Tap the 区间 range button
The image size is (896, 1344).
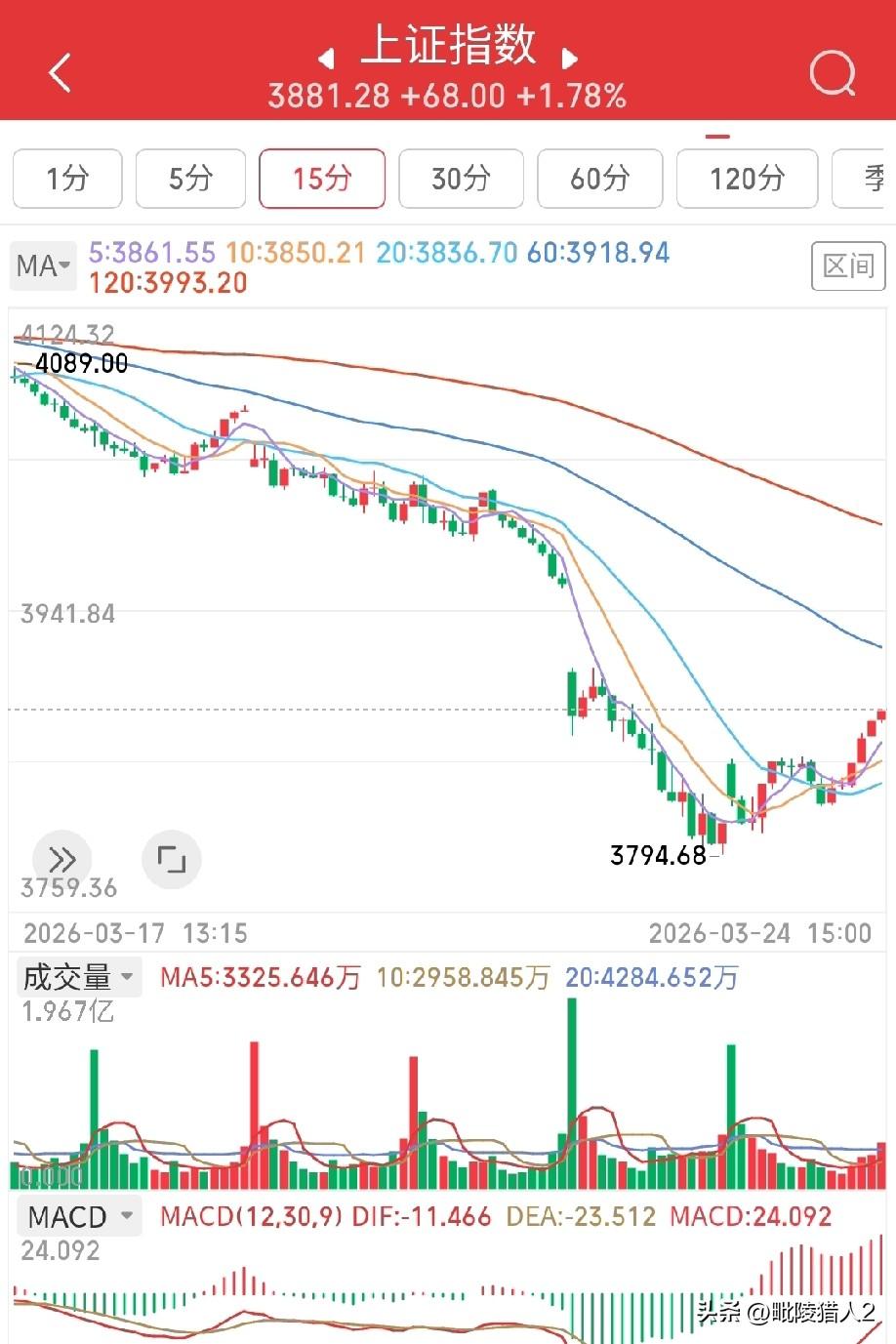[x=847, y=266]
